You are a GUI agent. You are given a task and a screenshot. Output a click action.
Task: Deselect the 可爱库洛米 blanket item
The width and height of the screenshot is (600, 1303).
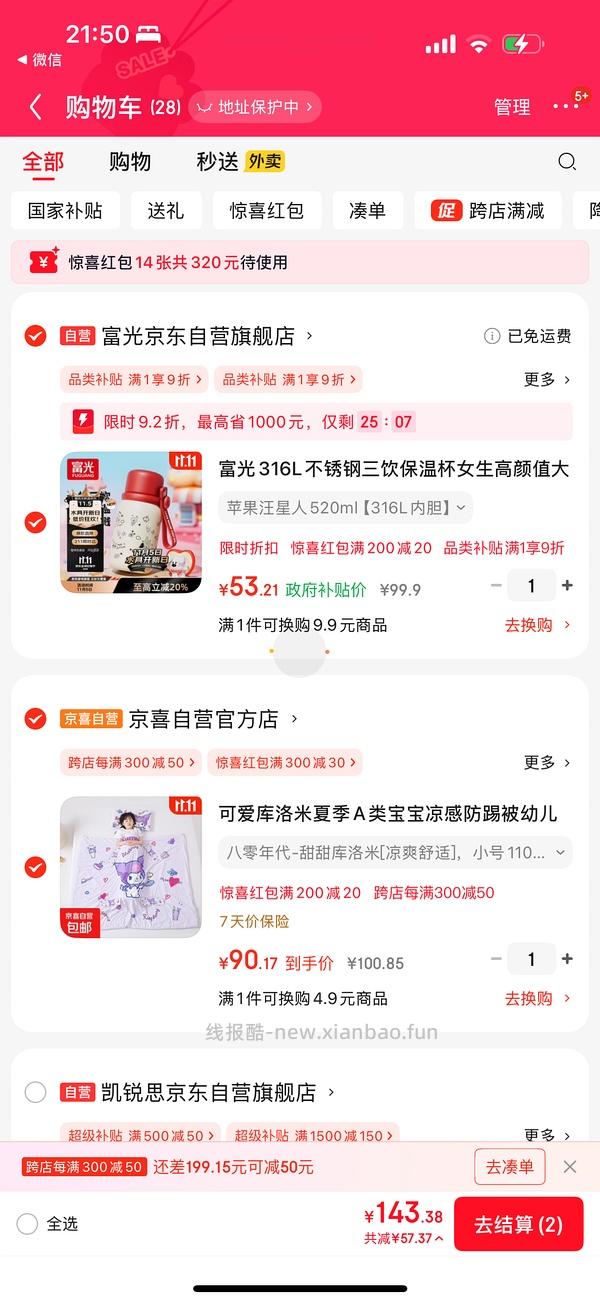(x=35, y=867)
